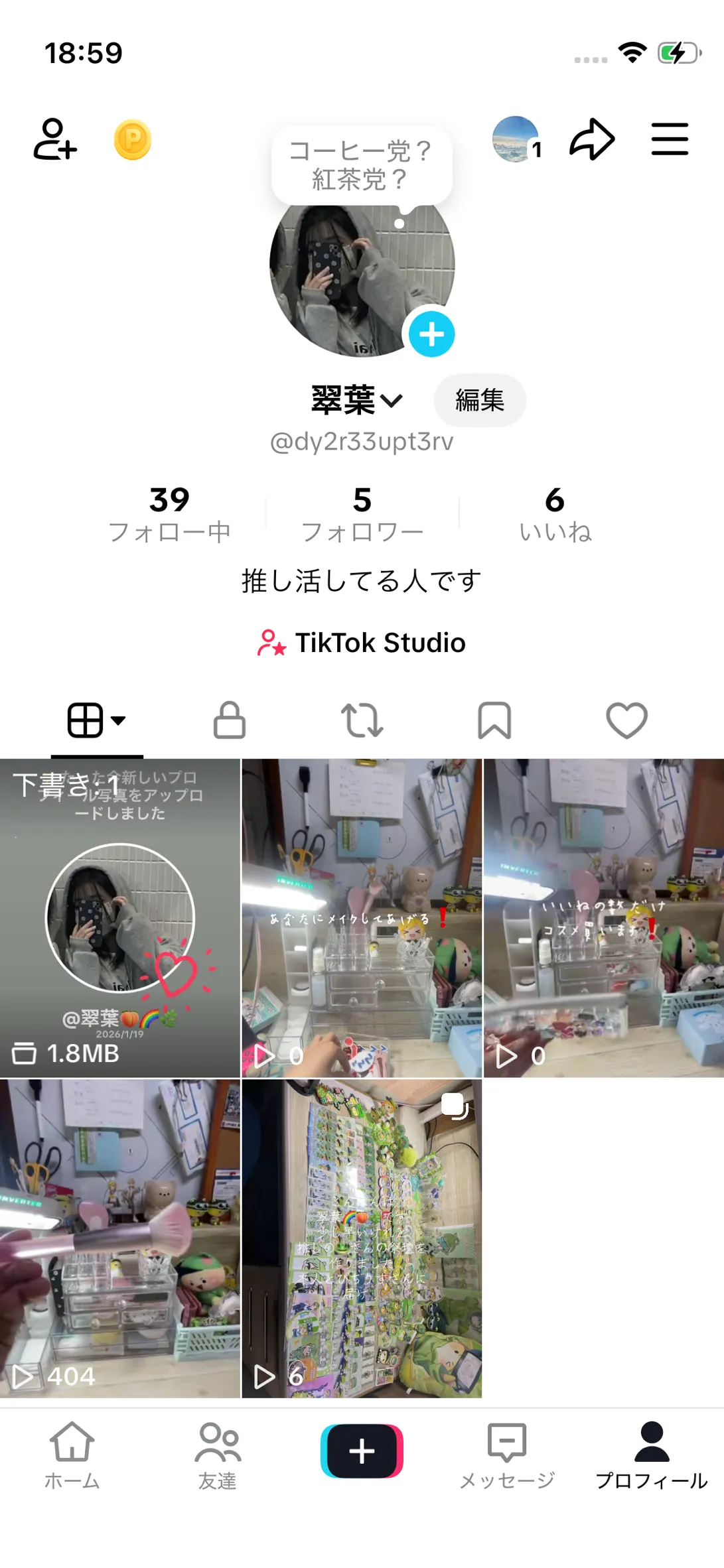The height and width of the screenshot is (1568, 724).
Task: Switch to the private videos lock tab
Action: [230, 720]
